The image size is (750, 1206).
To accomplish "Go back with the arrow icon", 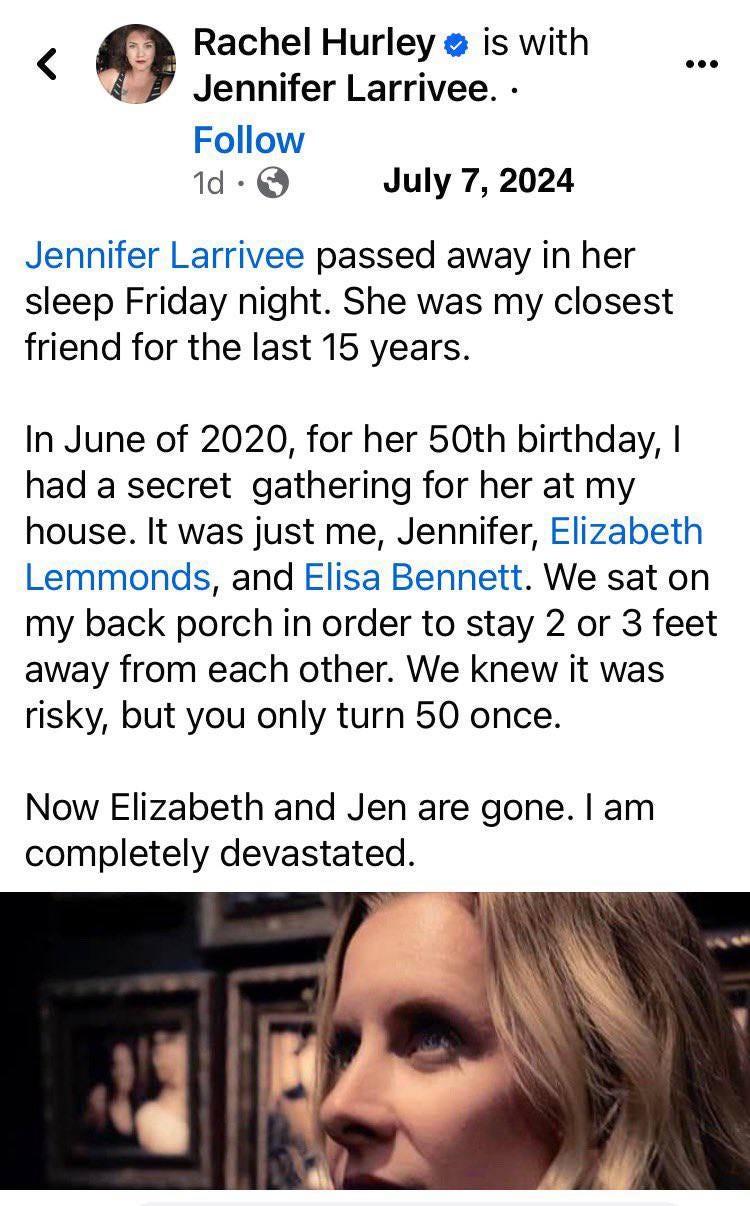I will [x=46, y=64].
